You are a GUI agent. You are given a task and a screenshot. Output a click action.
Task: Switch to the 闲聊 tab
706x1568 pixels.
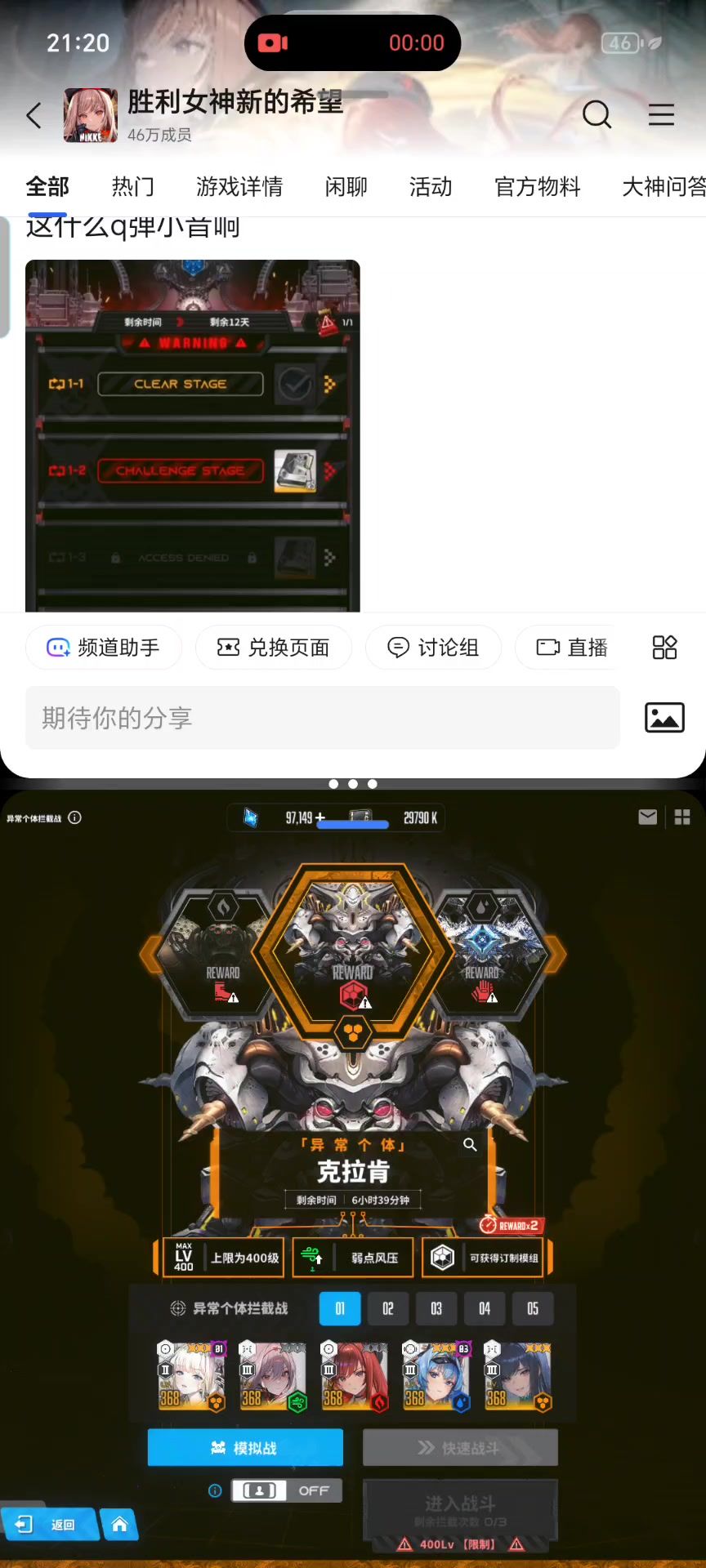click(346, 187)
